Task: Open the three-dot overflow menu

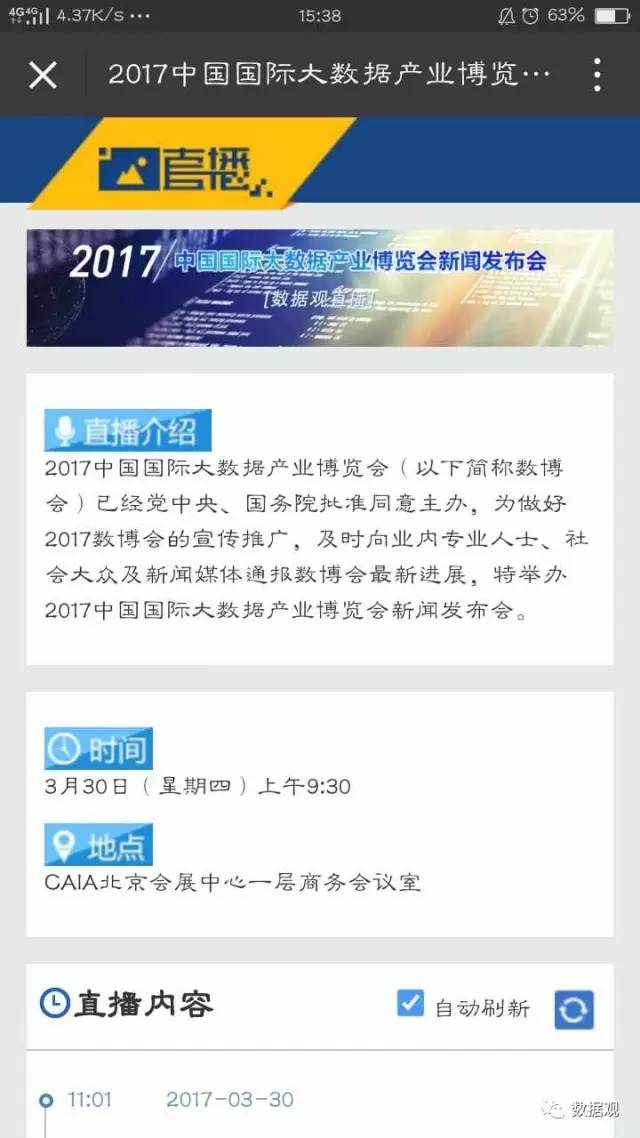Action: tap(597, 75)
